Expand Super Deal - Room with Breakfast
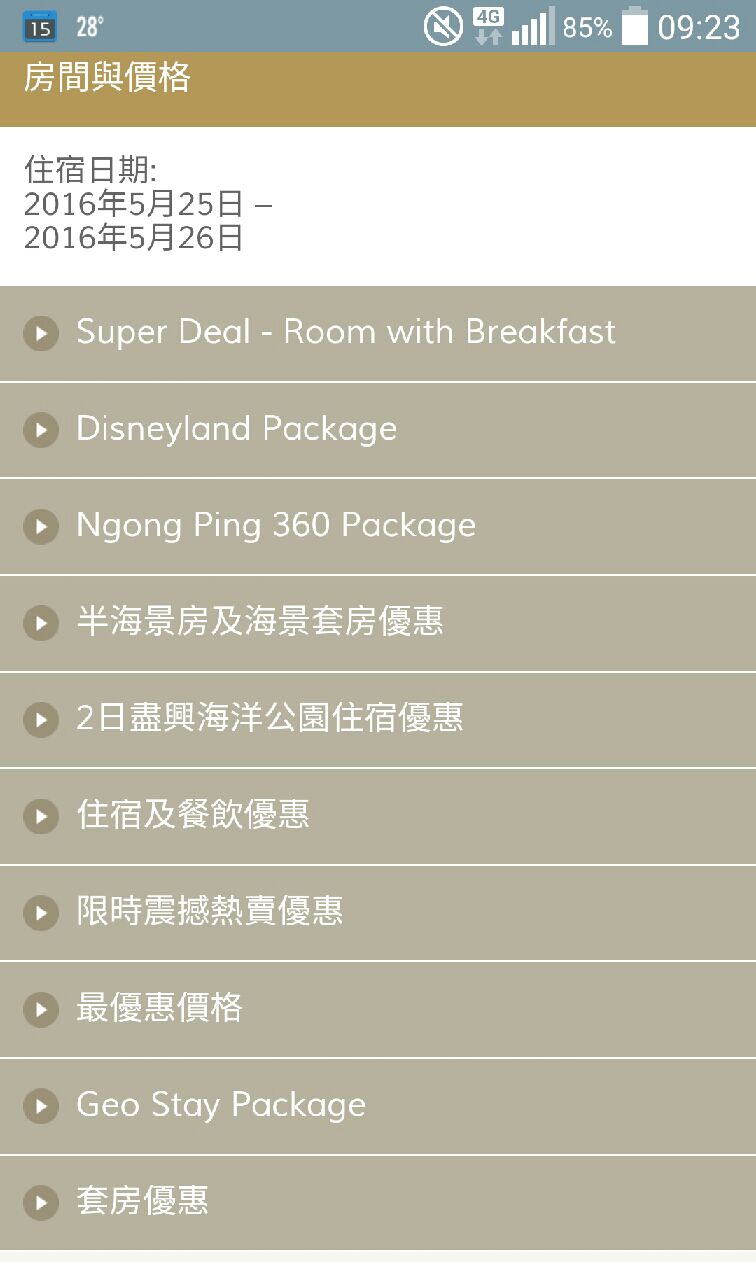Image resolution: width=756 pixels, height=1262 pixels. 378,333
